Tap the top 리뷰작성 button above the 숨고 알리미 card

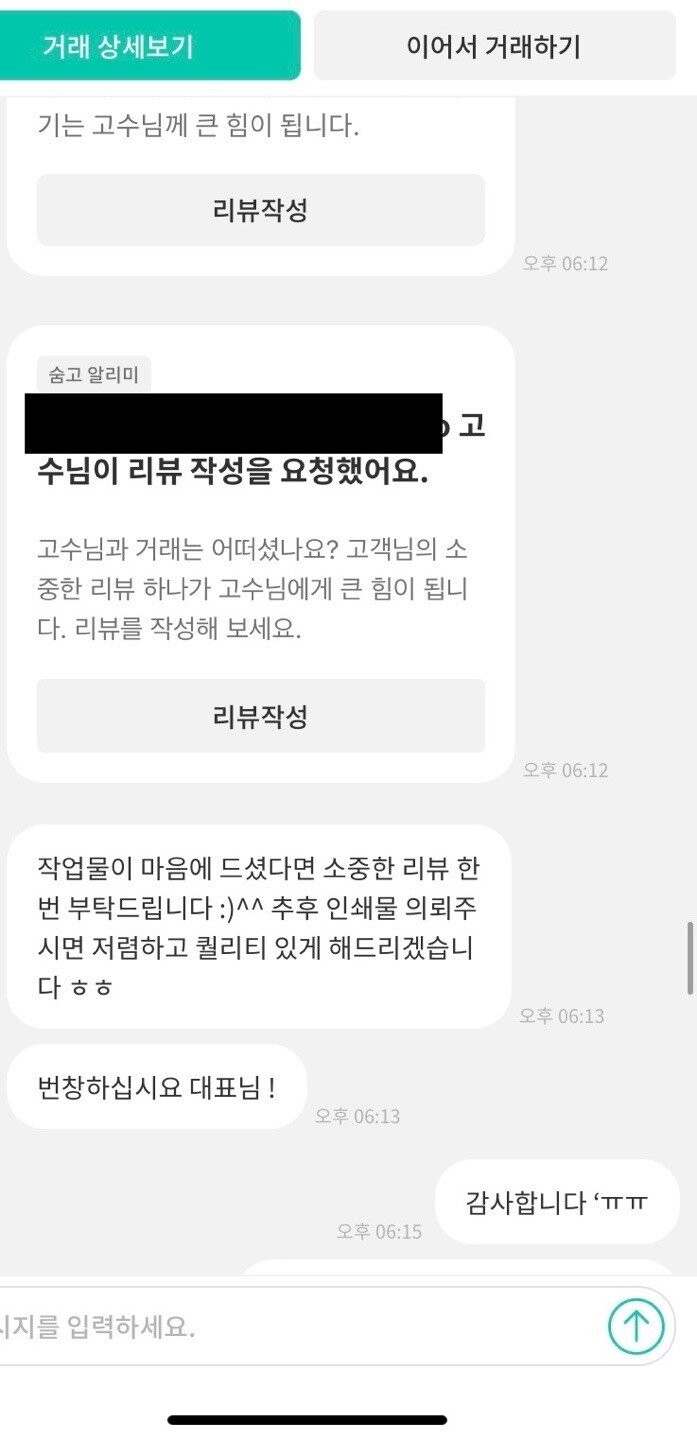pos(260,211)
